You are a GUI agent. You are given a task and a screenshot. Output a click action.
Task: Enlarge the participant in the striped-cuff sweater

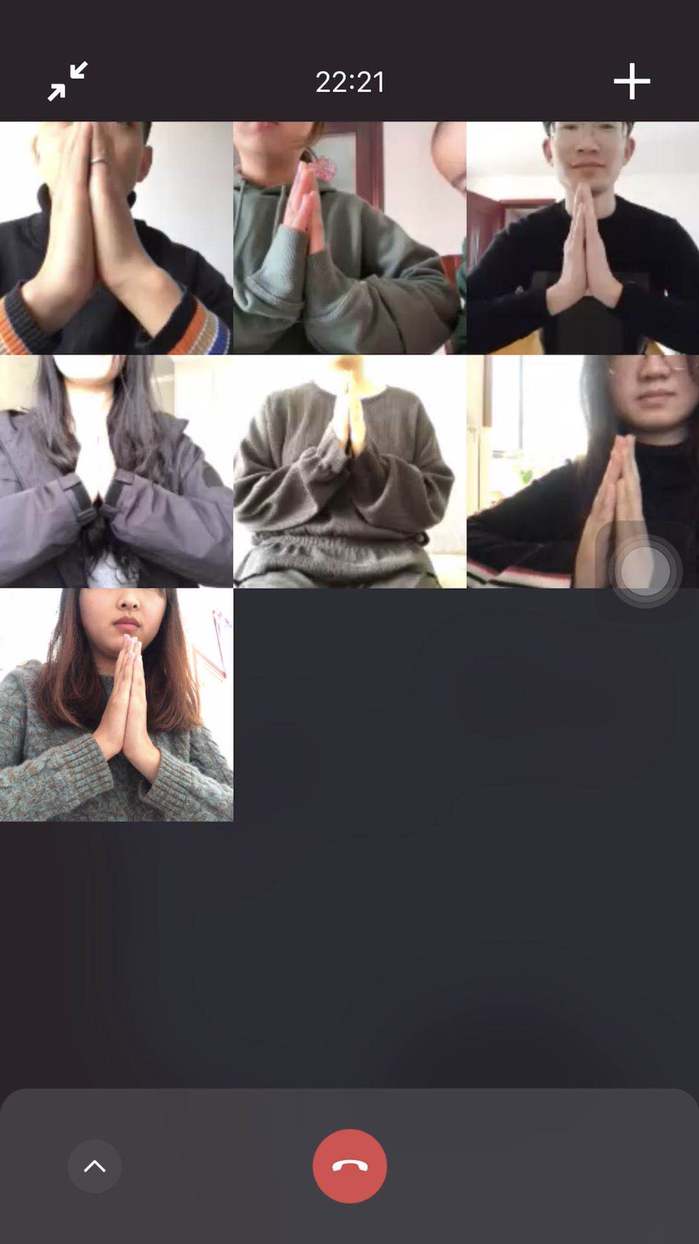pyautogui.click(x=116, y=238)
